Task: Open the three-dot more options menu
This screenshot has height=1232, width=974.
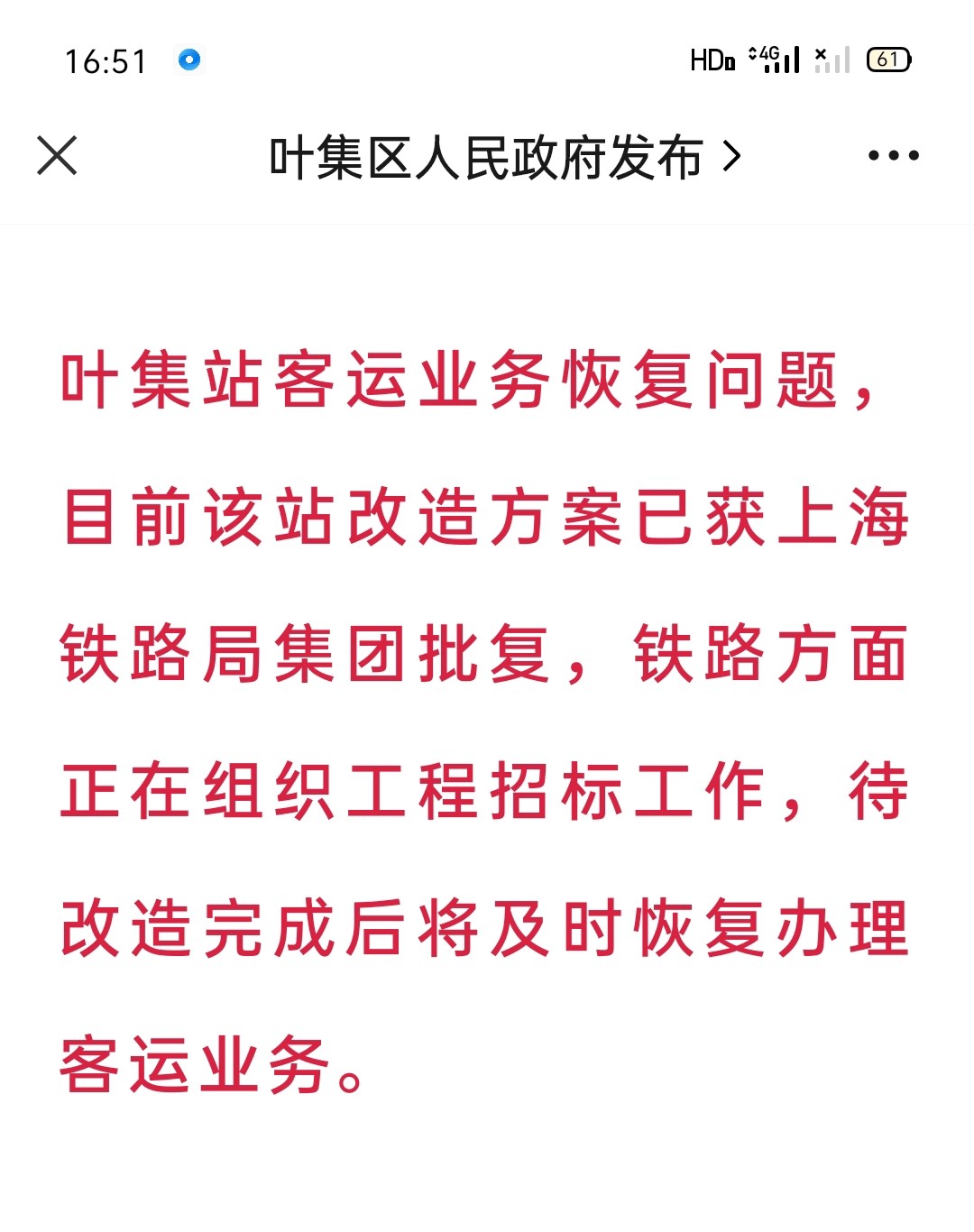Action: pos(893,156)
